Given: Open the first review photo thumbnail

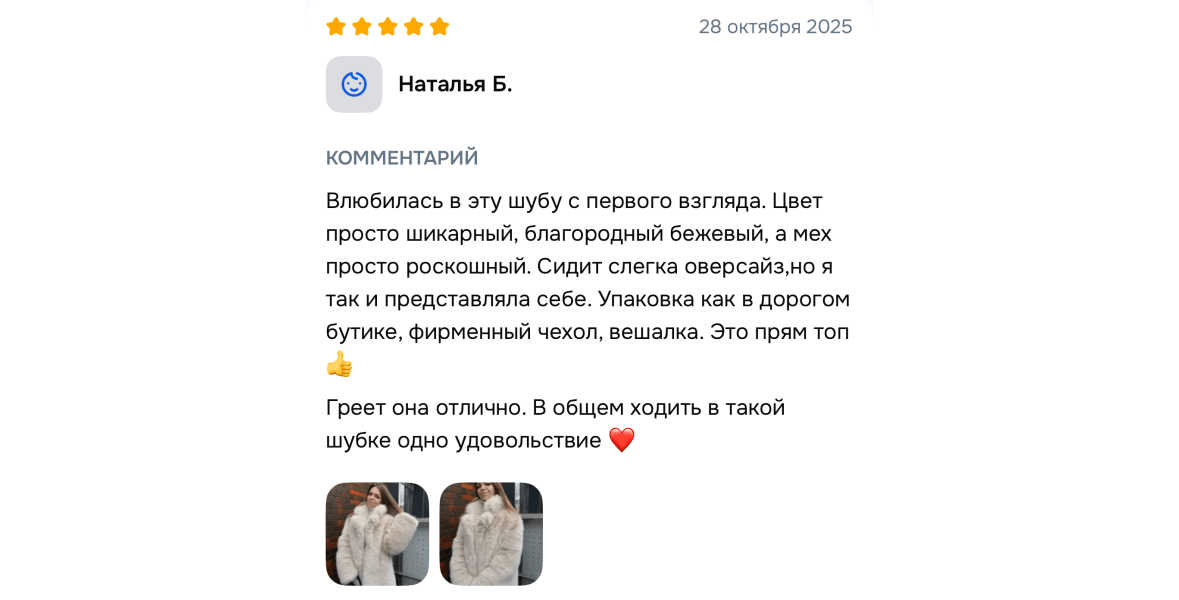Looking at the screenshot, I should [x=377, y=534].
